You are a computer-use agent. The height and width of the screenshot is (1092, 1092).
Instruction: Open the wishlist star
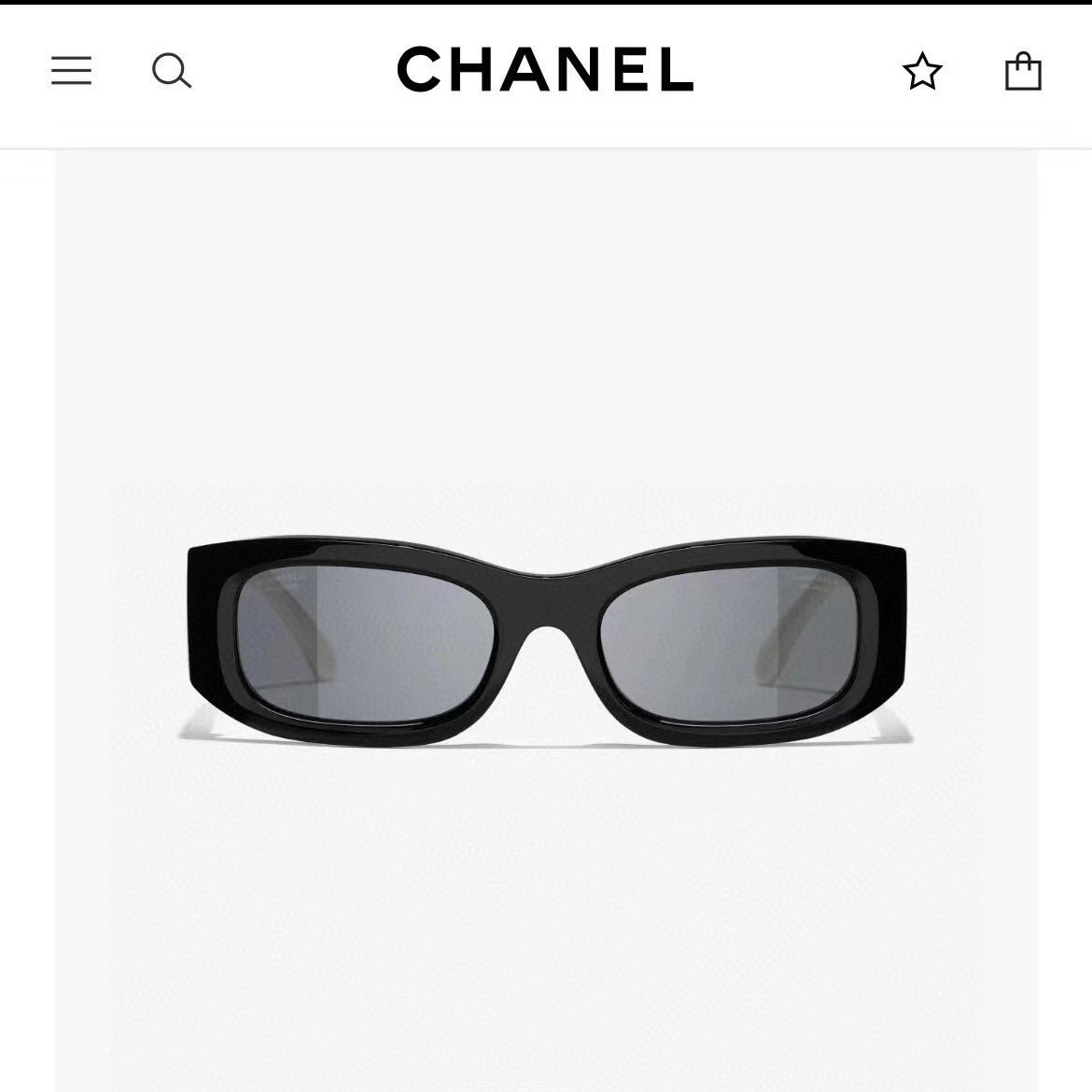click(923, 72)
